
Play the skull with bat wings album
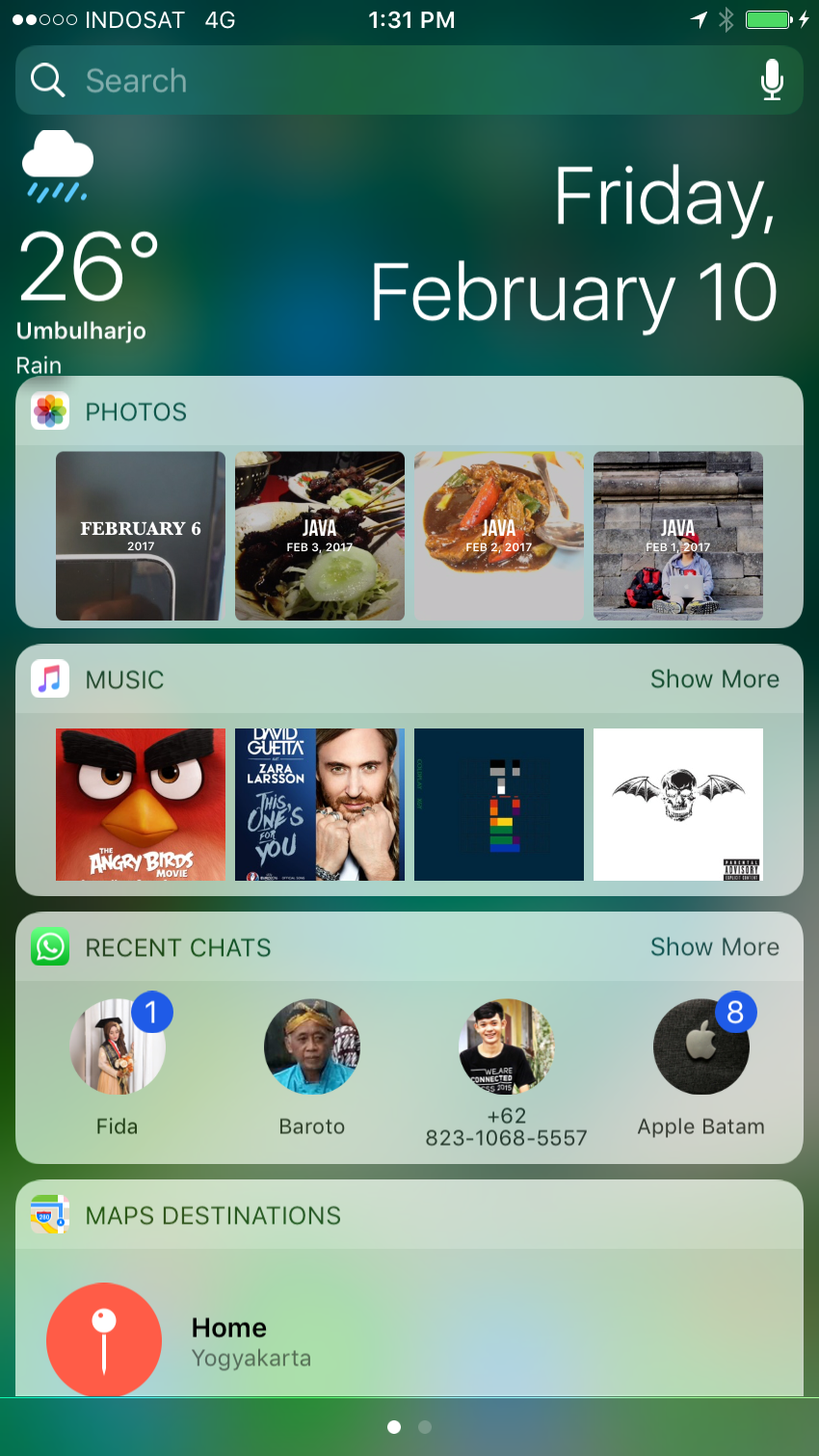tap(678, 805)
